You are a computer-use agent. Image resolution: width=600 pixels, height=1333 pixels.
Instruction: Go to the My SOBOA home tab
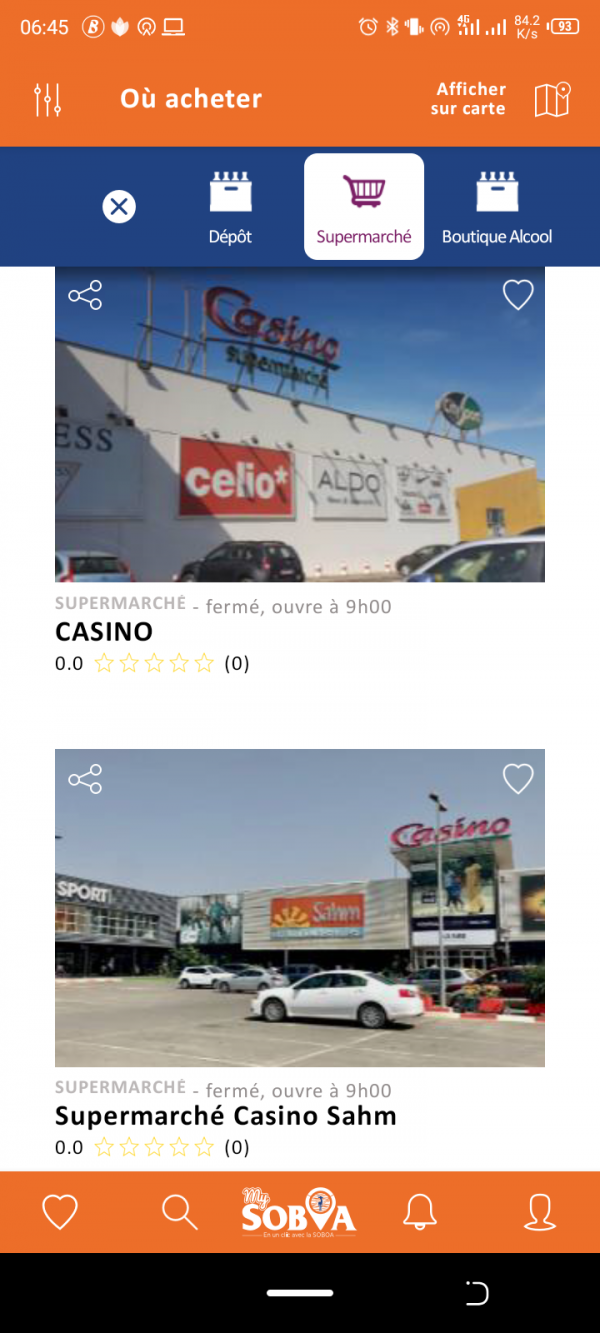pyautogui.click(x=299, y=1212)
